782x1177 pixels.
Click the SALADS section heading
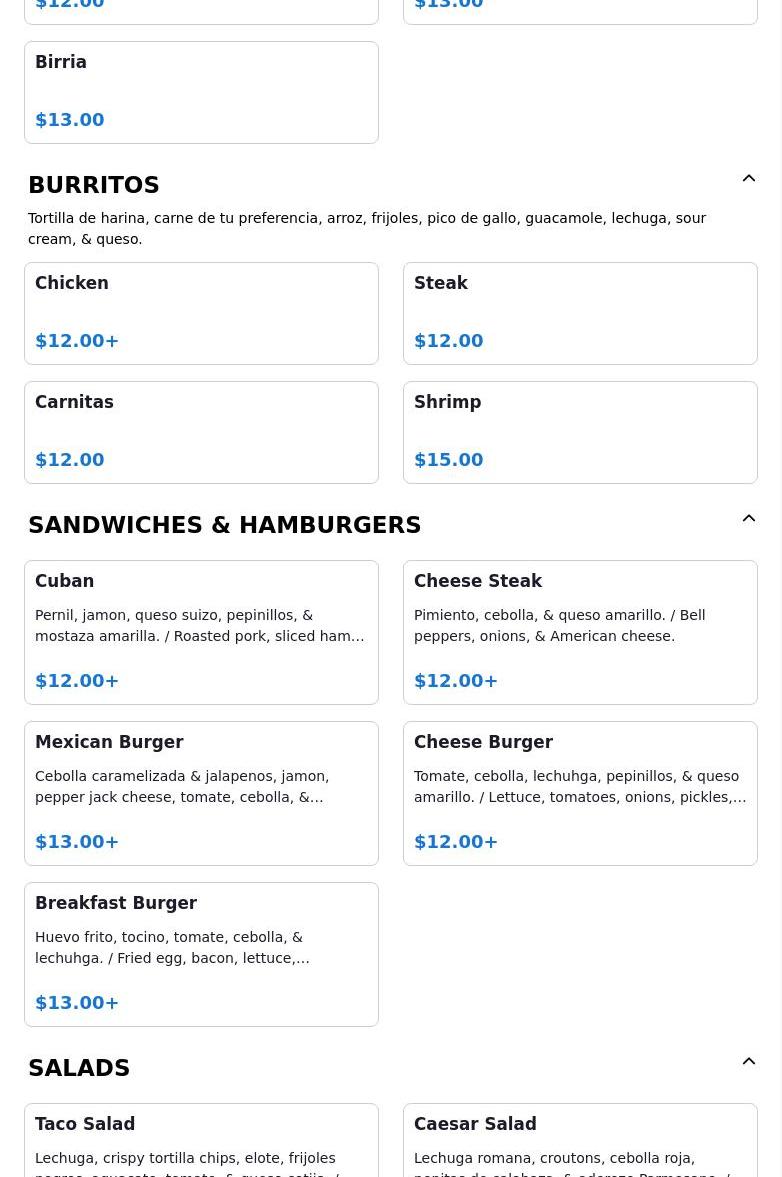79,1068
